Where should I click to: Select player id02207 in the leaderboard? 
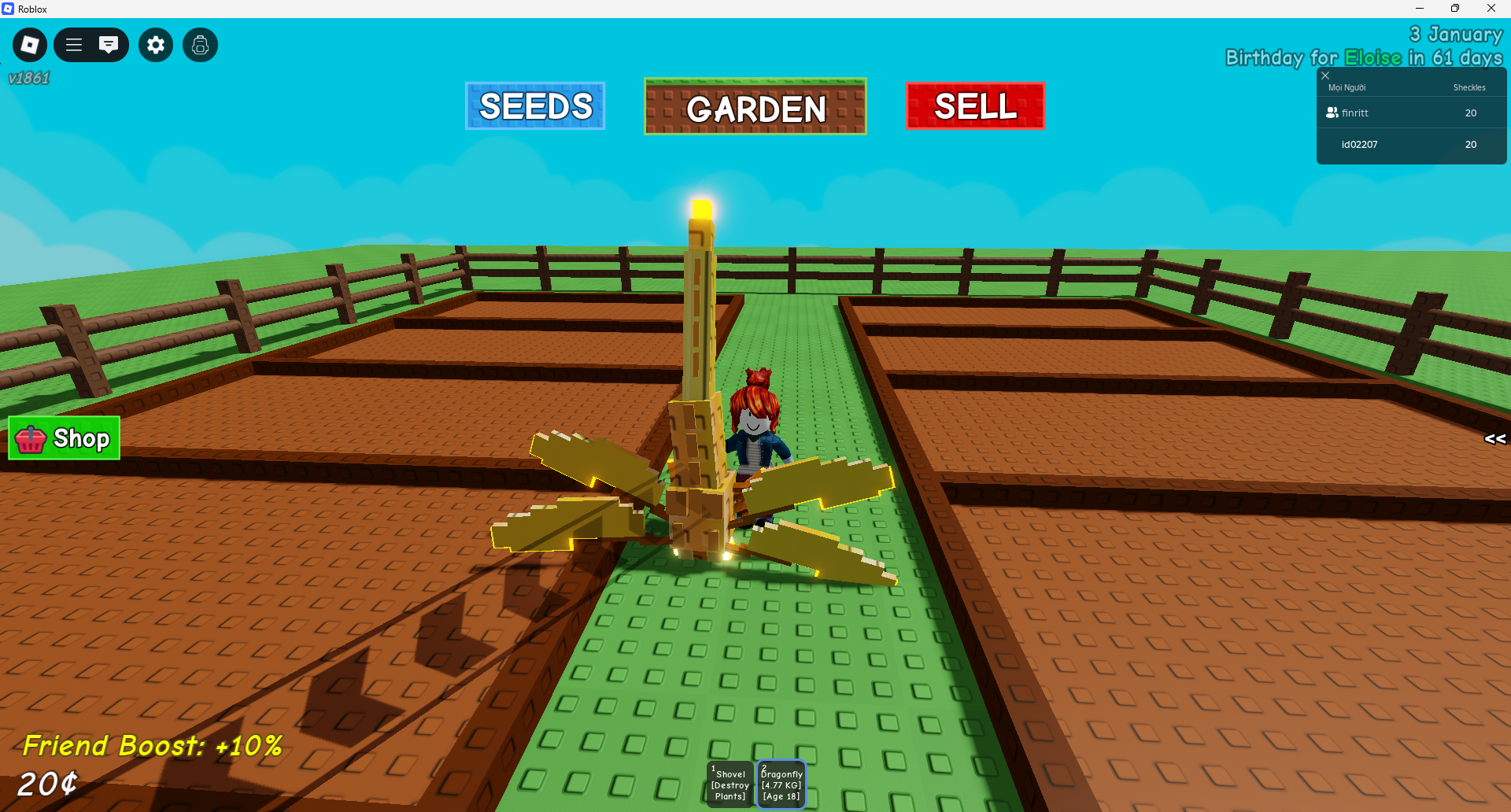coord(1359,144)
